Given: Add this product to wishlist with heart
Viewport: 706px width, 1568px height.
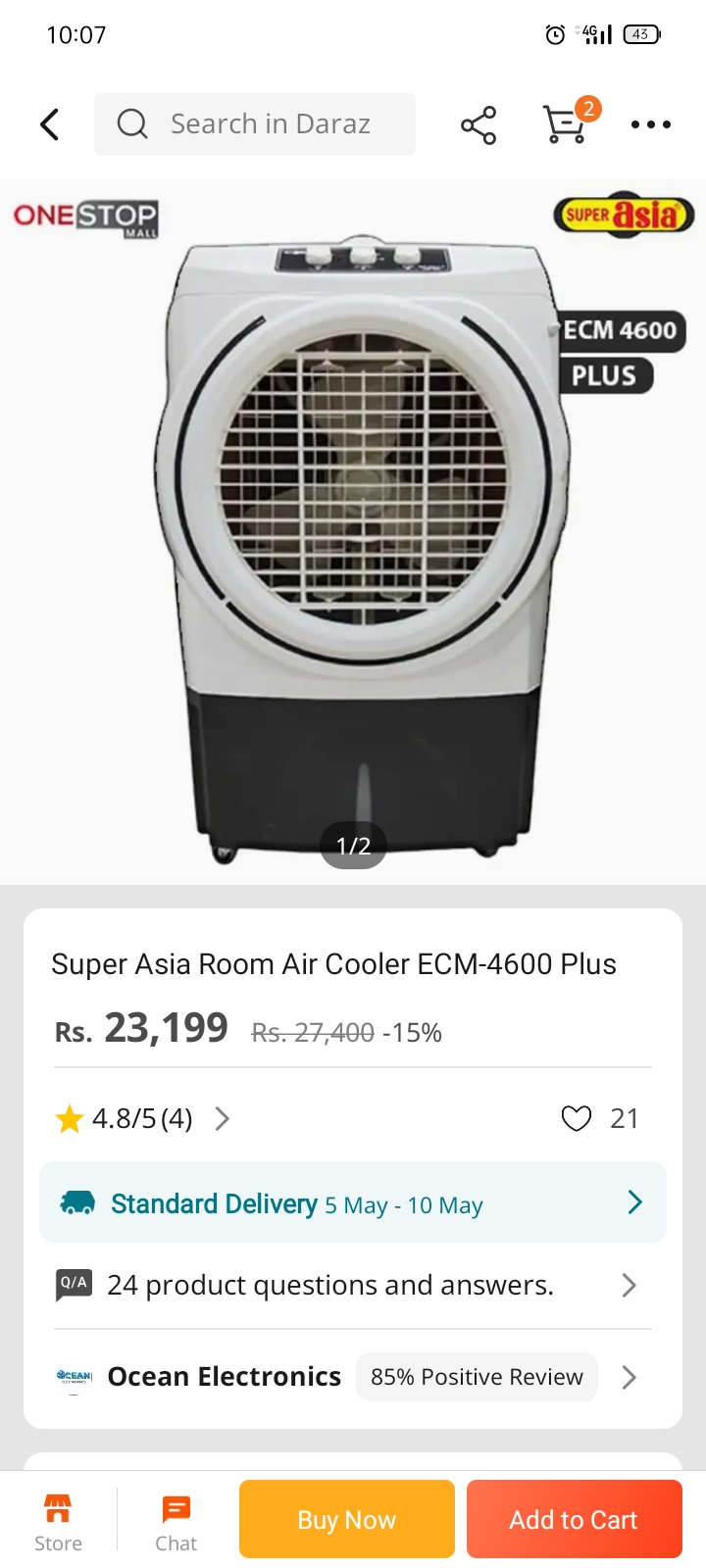Looking at the screenshot, I should [577, 1118].
